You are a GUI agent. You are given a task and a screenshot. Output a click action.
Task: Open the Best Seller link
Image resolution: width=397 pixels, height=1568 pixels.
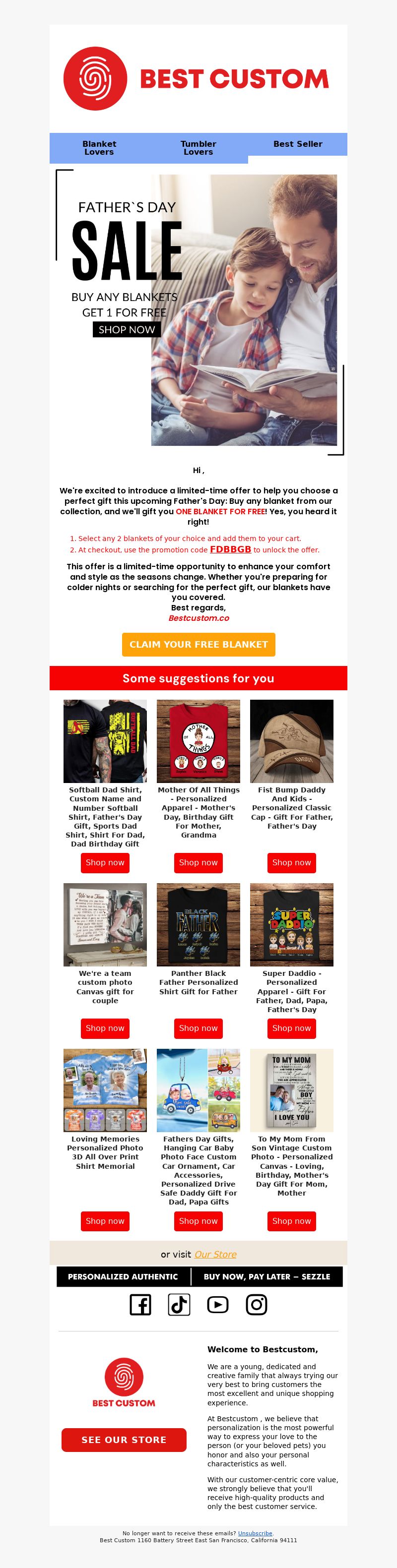pos(297,144)
